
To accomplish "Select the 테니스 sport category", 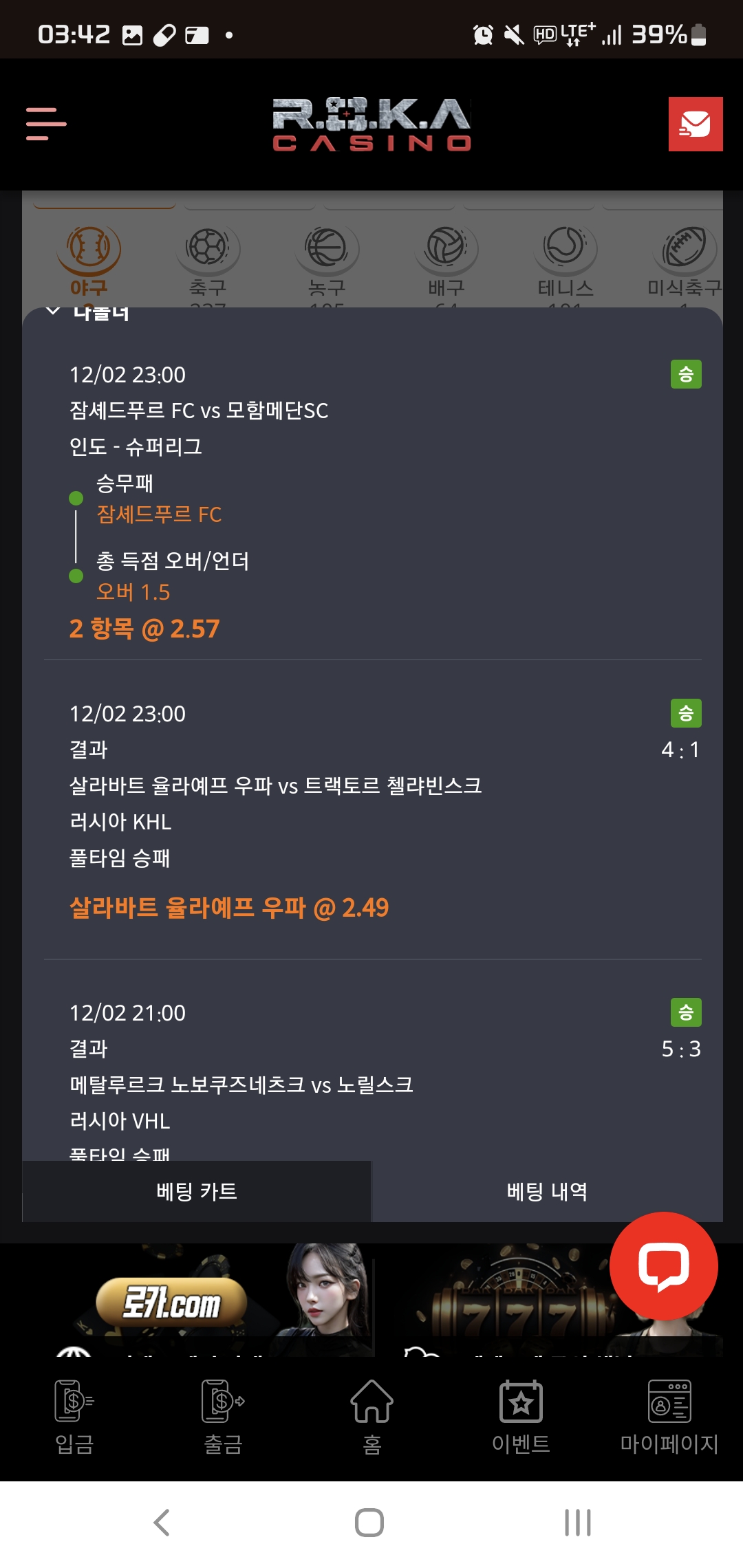I will click(x=565, y=258).
